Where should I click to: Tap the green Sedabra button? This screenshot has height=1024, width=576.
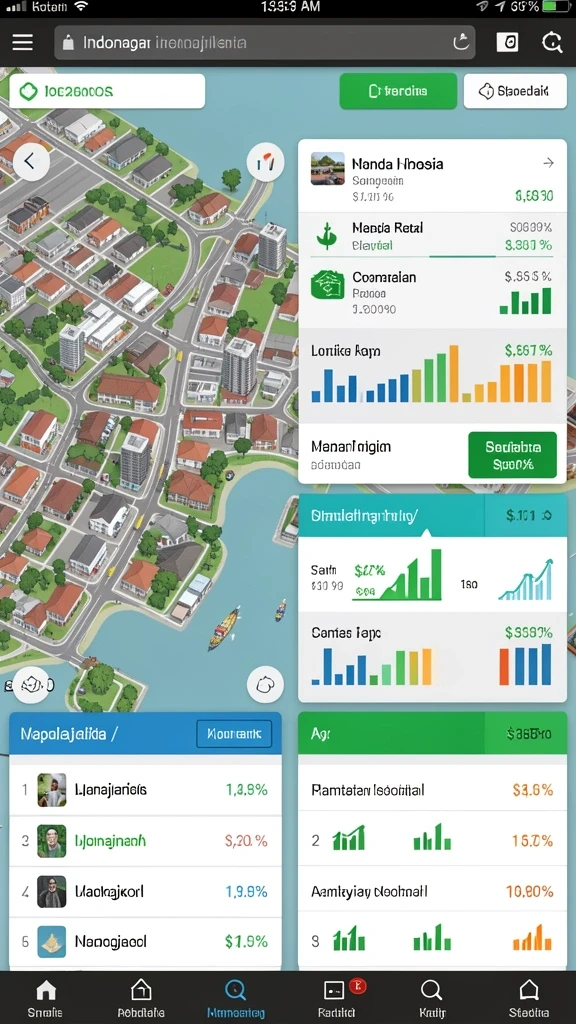click(x=513, y=455)
